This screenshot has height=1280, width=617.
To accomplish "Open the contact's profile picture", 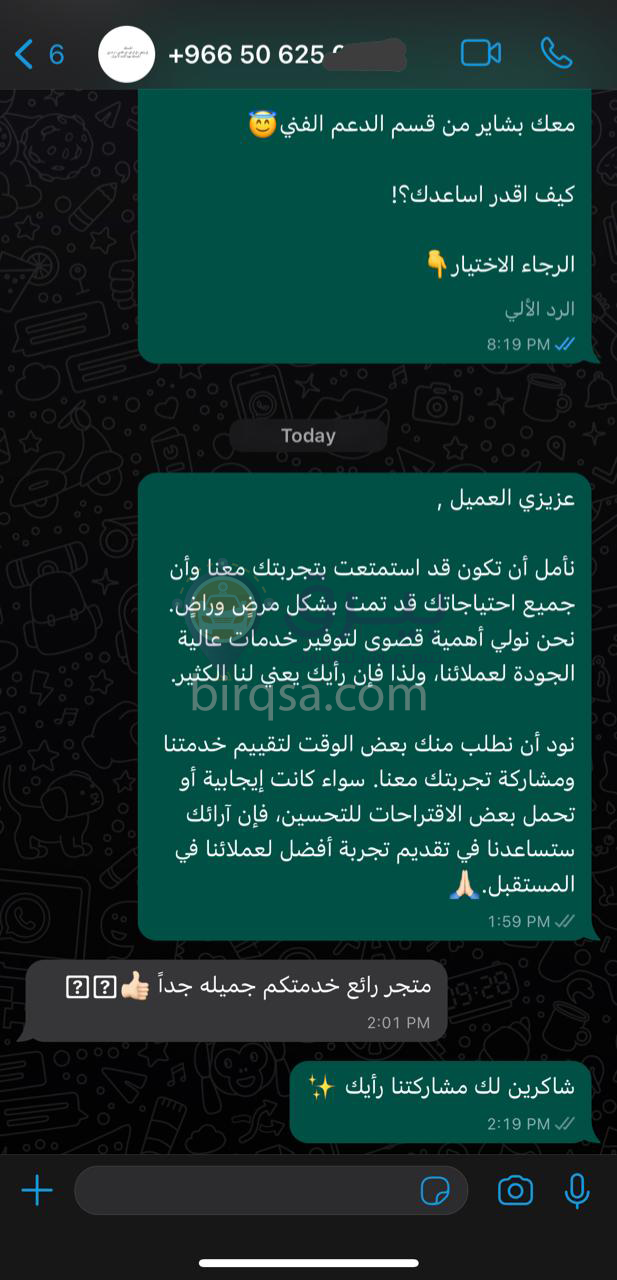I will (x=126, y=54).
